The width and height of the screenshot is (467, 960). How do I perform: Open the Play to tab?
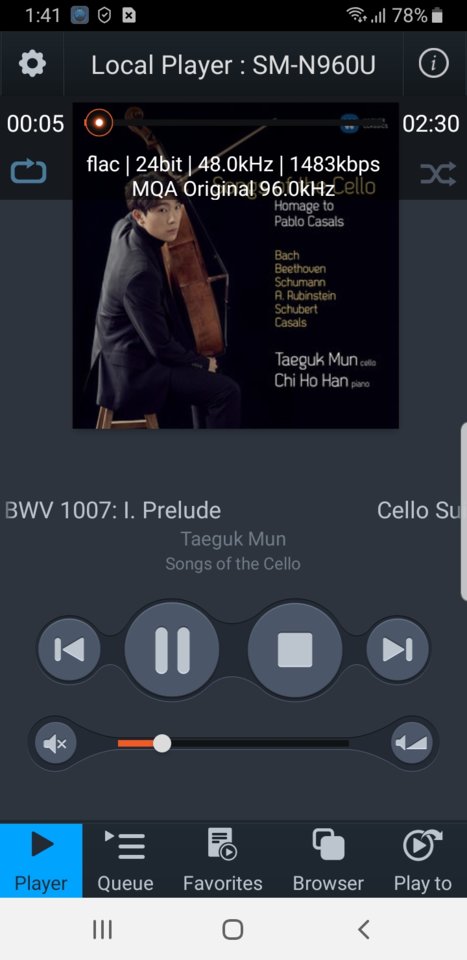pos(422,860)
